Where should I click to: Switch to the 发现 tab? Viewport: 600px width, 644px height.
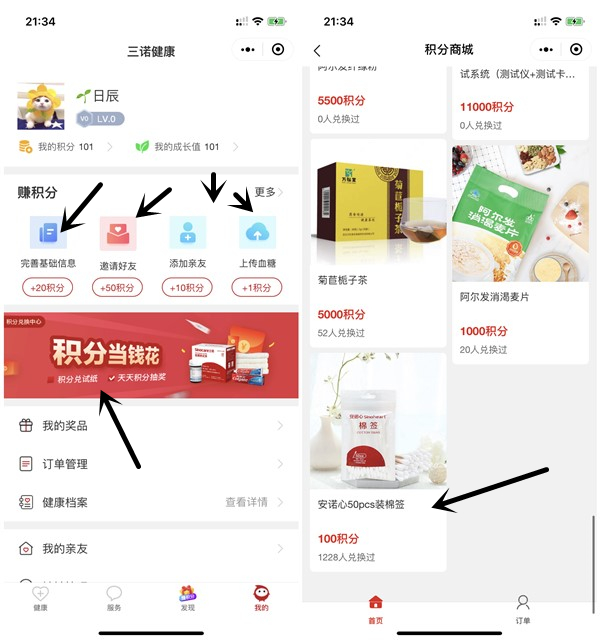(187, 598)
